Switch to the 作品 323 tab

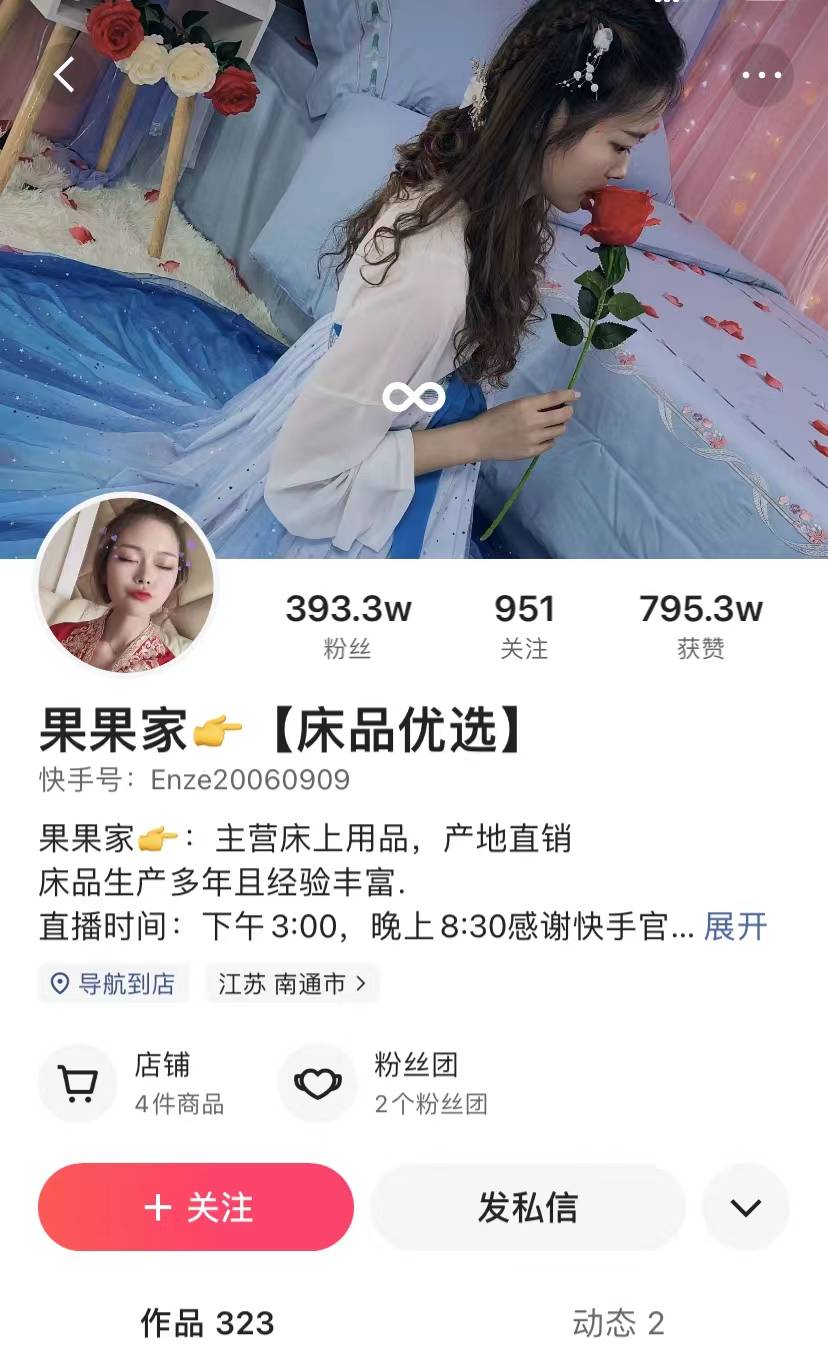tap(207, 1323)
